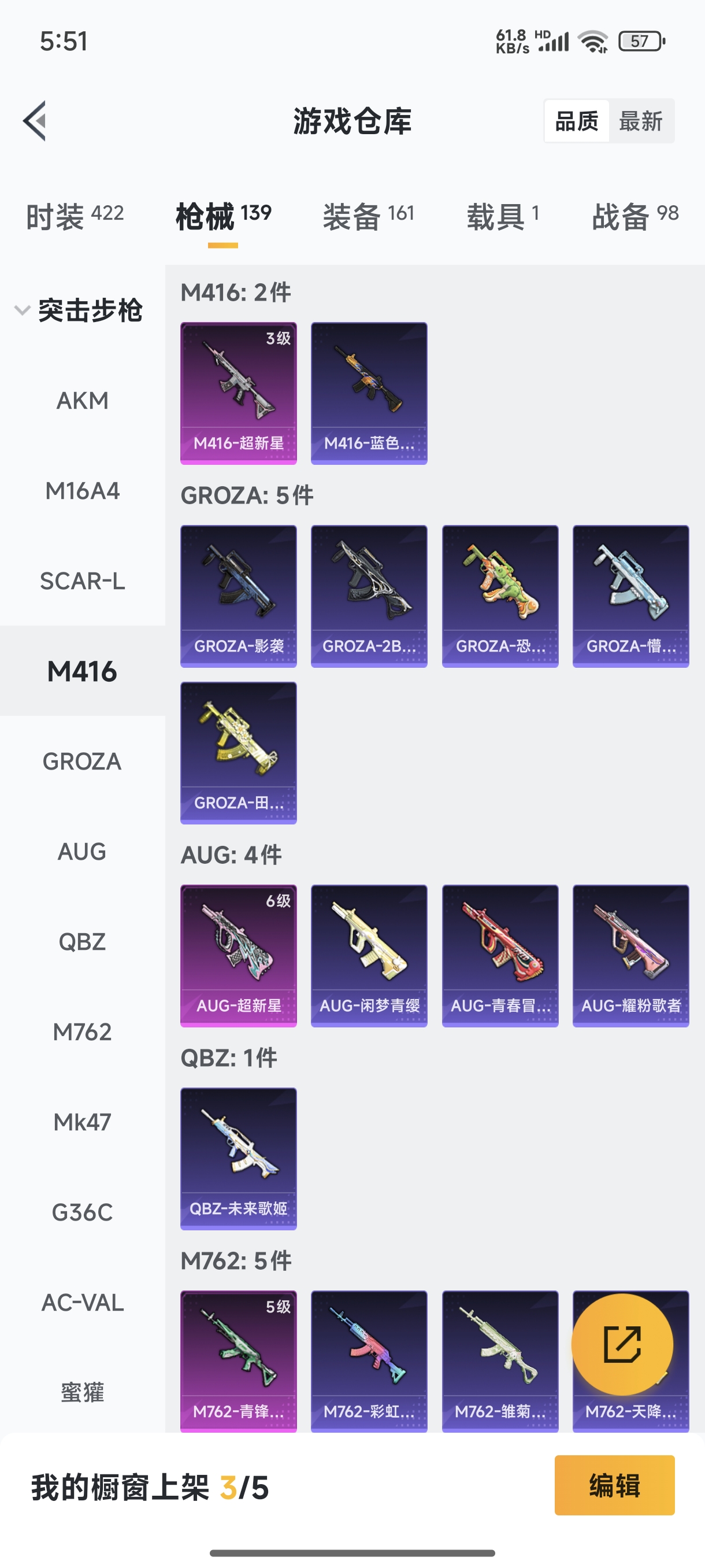Open the M416-超新星 skin card
This screenshot has height=1568, width=705.
coord(239,393)
